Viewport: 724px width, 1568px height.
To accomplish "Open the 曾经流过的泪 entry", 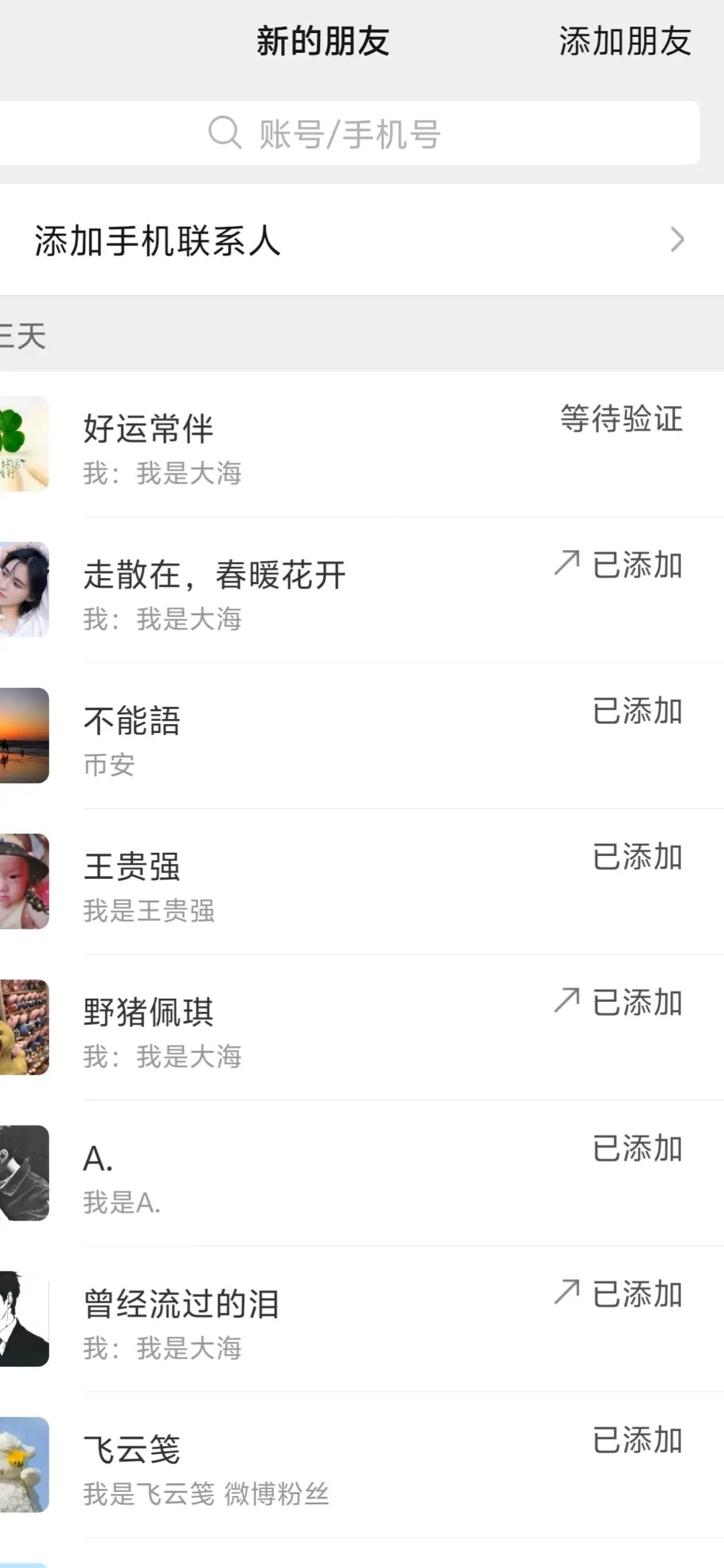I will [362, 1320].
